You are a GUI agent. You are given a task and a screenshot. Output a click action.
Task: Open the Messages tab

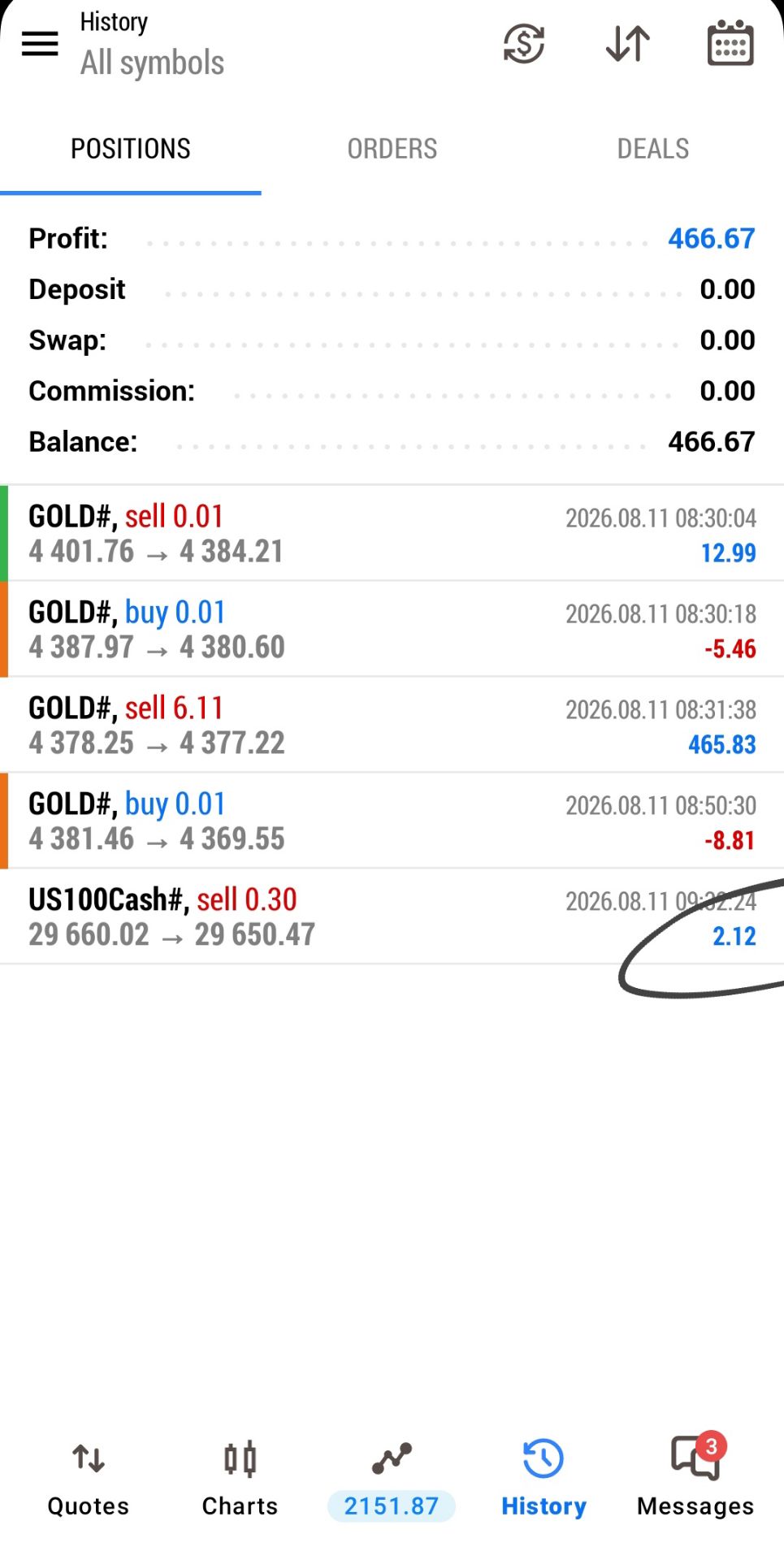695,1479
